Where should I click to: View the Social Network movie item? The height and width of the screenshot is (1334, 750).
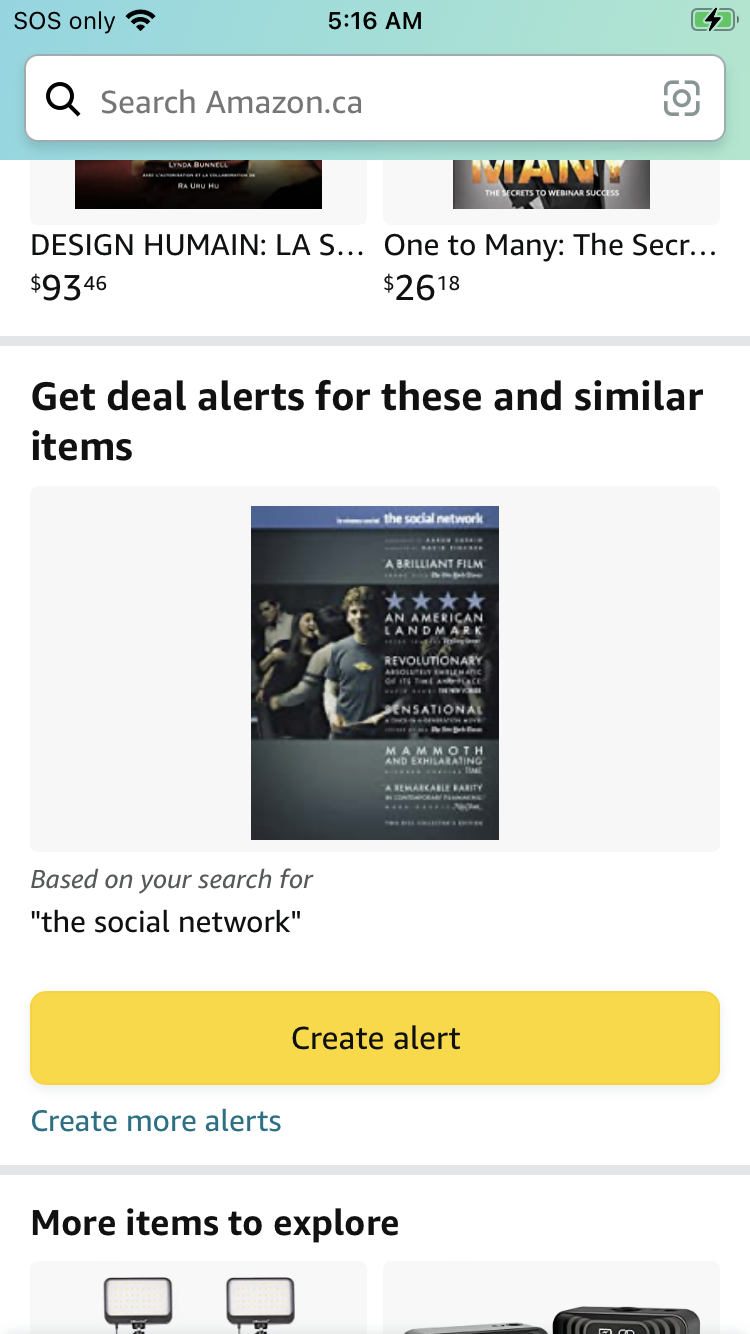point(375,672)
